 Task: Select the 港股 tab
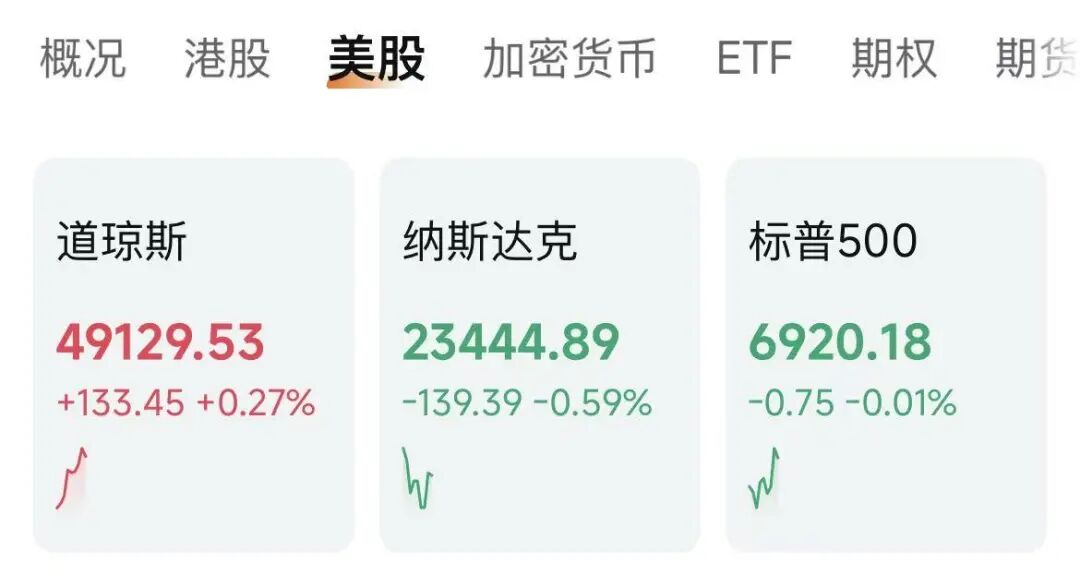coord(227,58)
